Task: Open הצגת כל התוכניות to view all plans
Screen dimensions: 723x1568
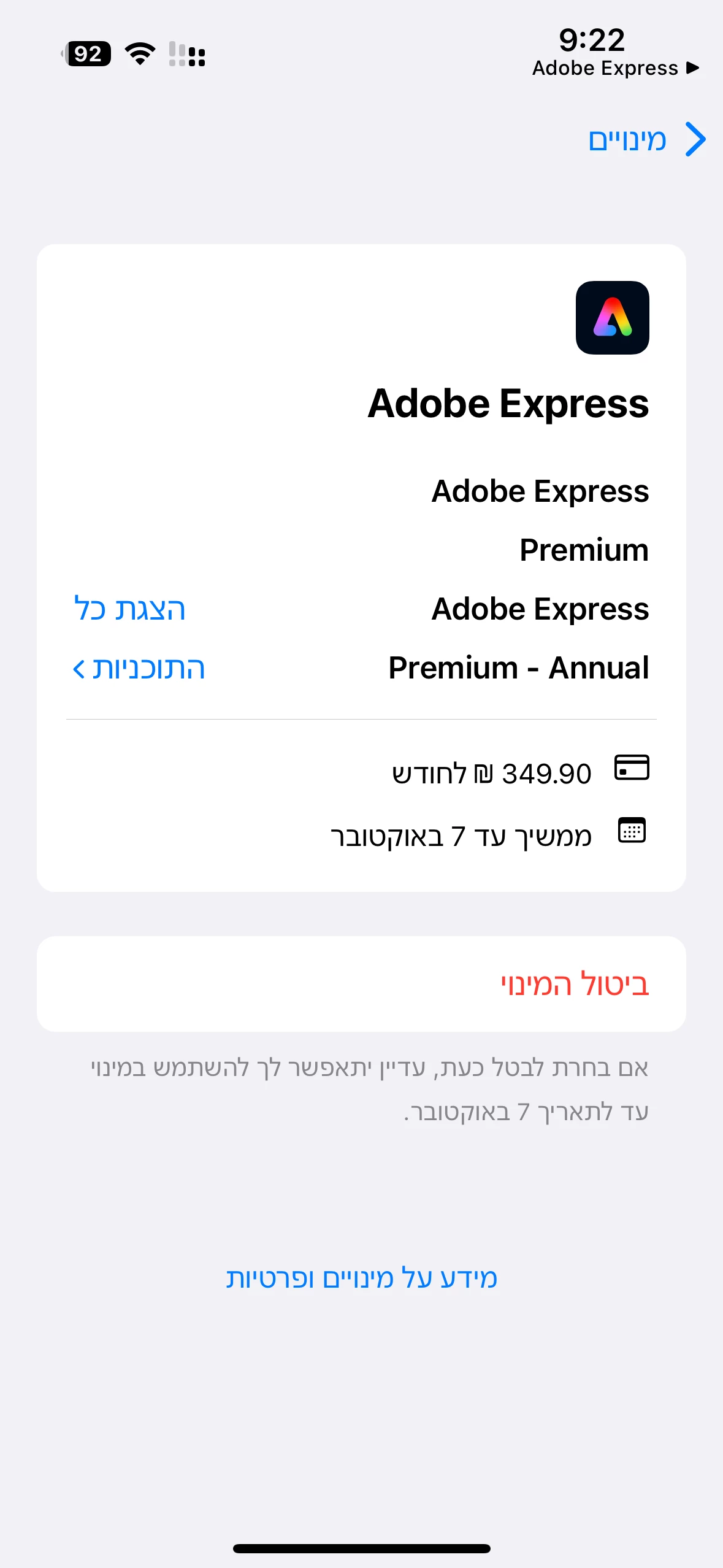Action: [139, 638]
